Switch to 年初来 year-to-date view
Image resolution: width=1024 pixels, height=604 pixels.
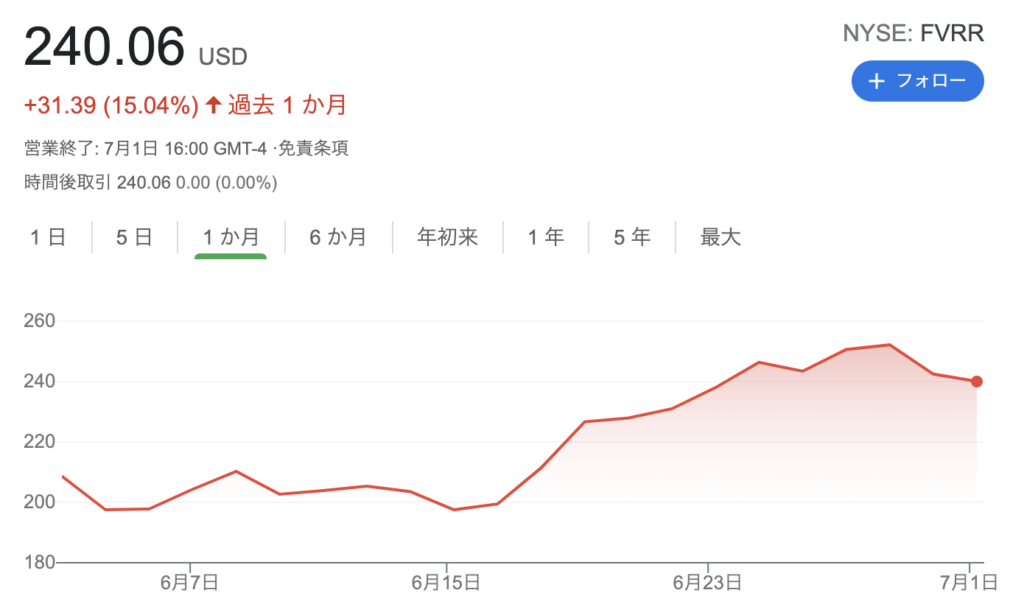(447, 237)
